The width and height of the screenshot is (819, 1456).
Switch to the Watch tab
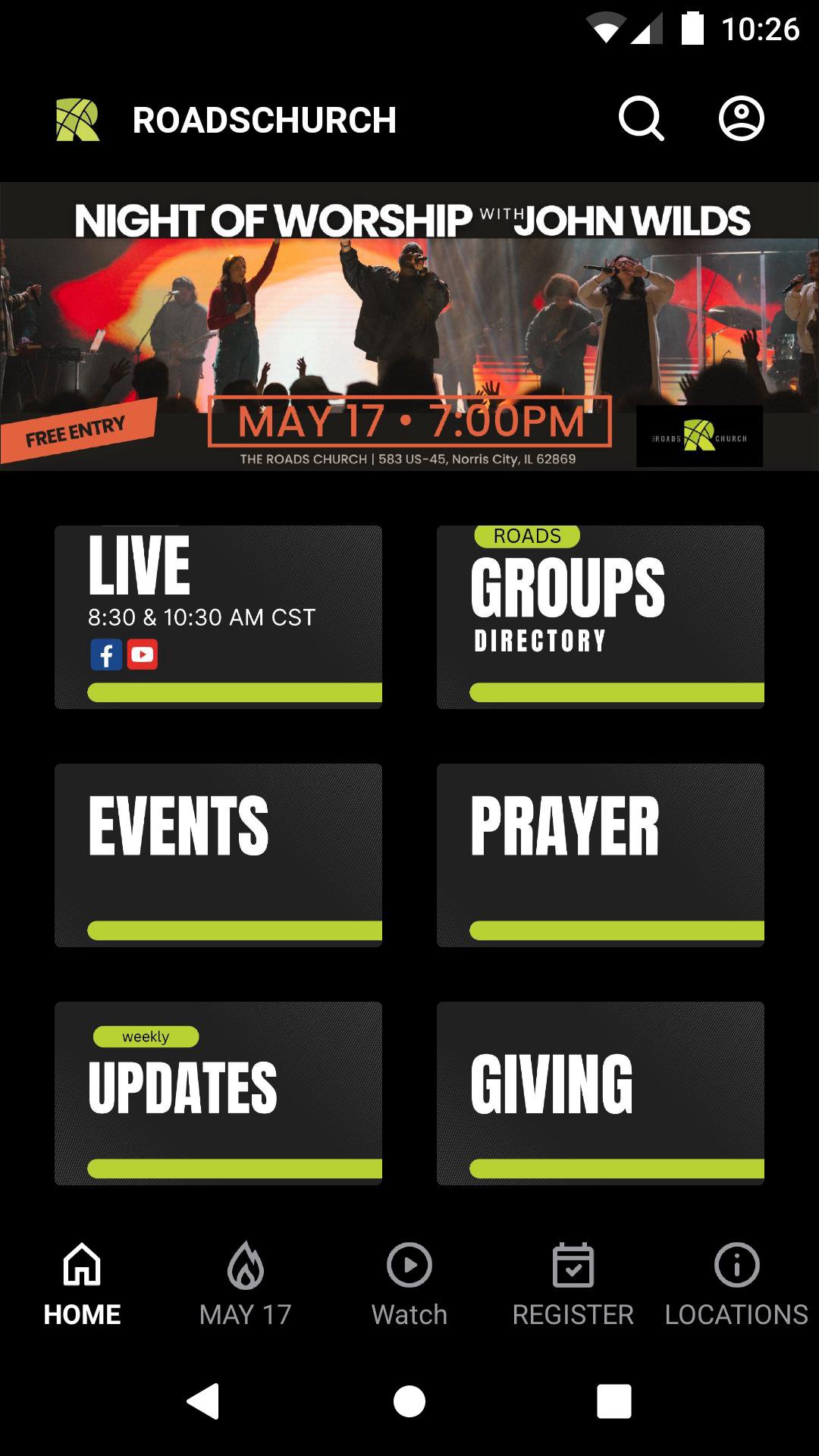(x=409, y=1283)
